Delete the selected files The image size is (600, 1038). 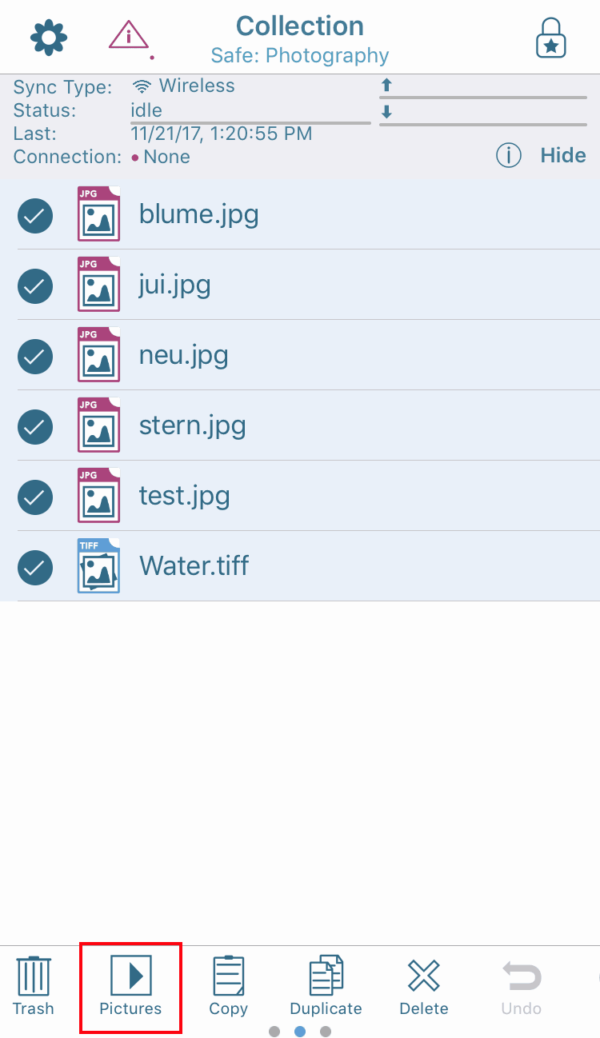(424, 986)
